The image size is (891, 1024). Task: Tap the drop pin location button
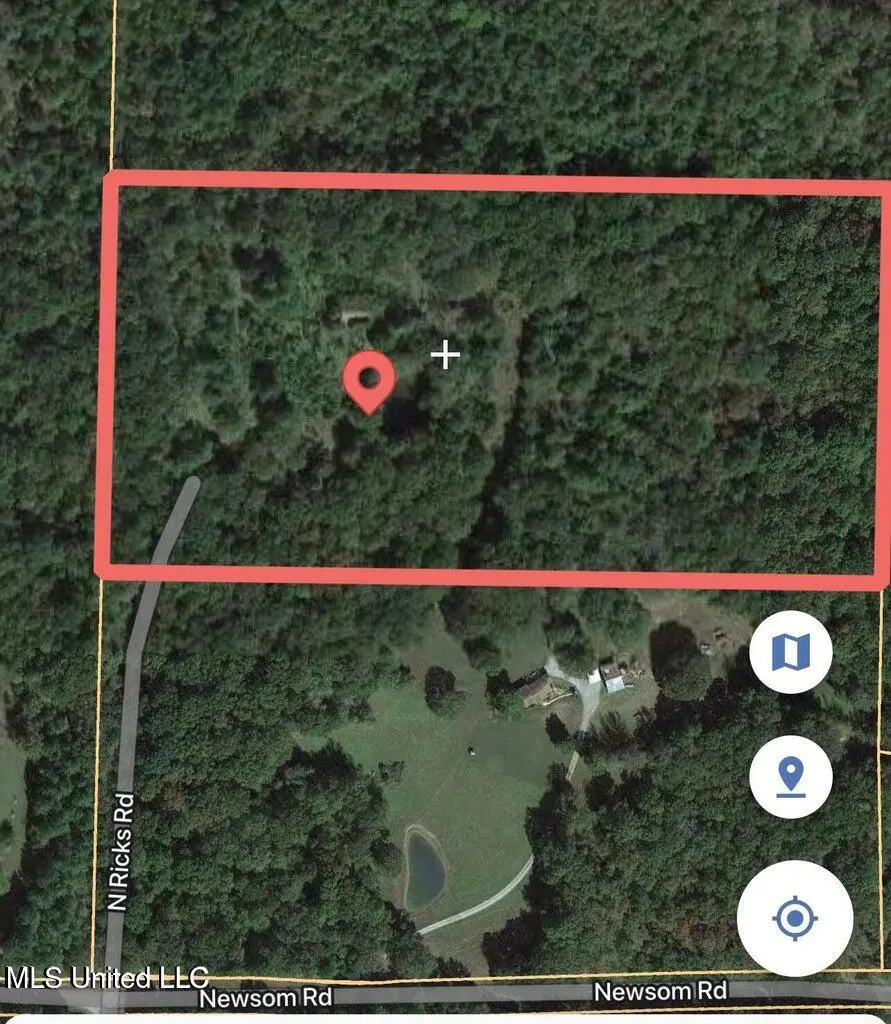tap(791, 776)
